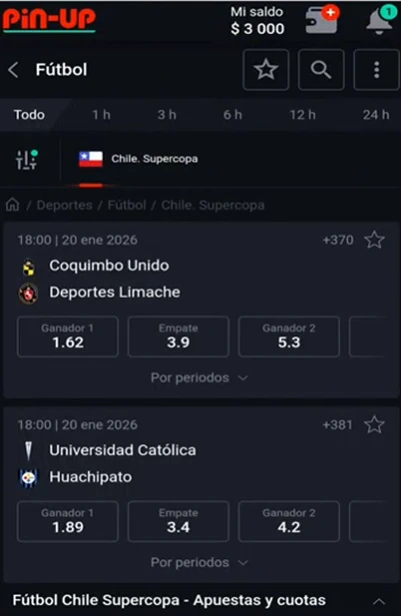The height and width of the screenshot is (616, 401).
Task: Open the filter sliders settings
Action: [27, 160]
